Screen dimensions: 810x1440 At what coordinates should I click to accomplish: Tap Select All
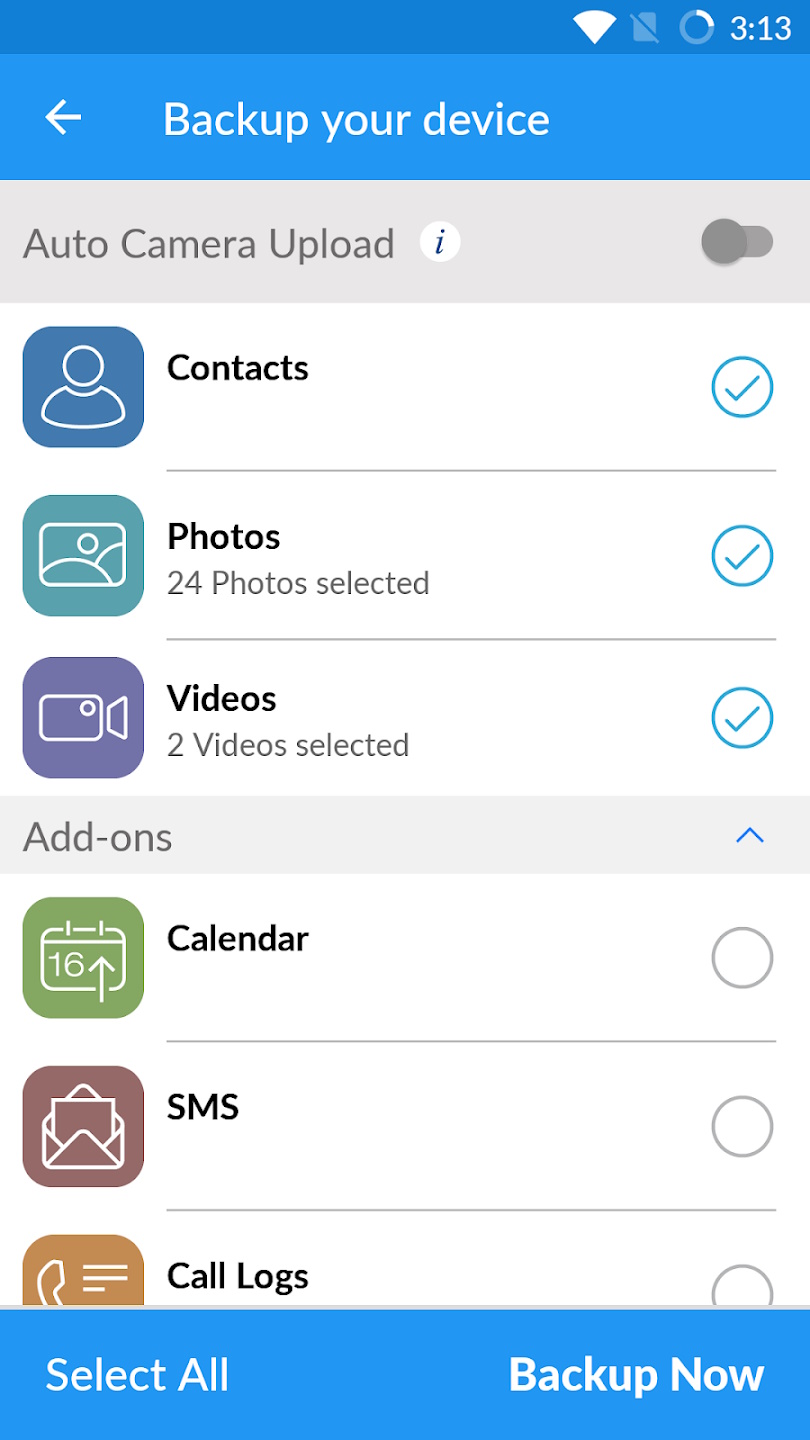click(138, 1375)
